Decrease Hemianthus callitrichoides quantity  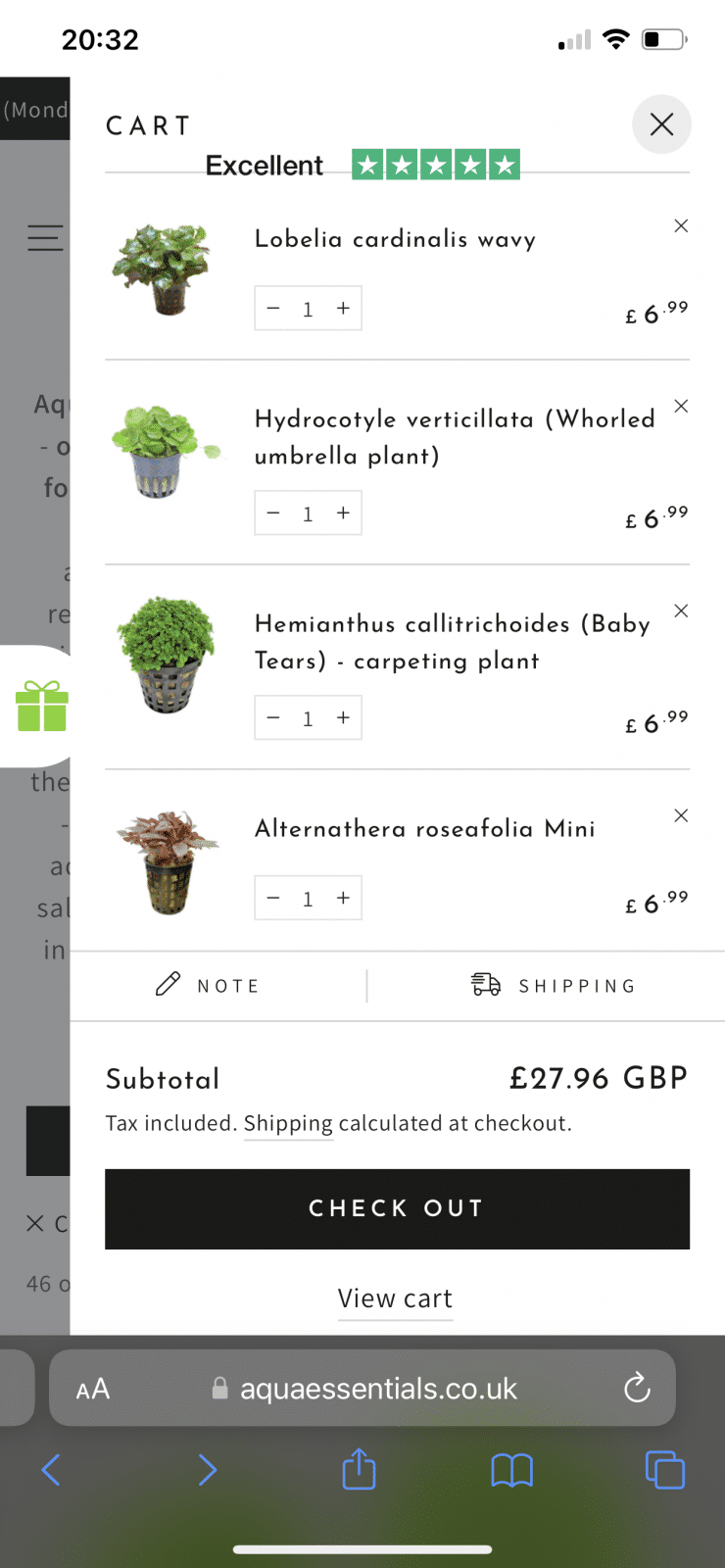coord(273,718)
